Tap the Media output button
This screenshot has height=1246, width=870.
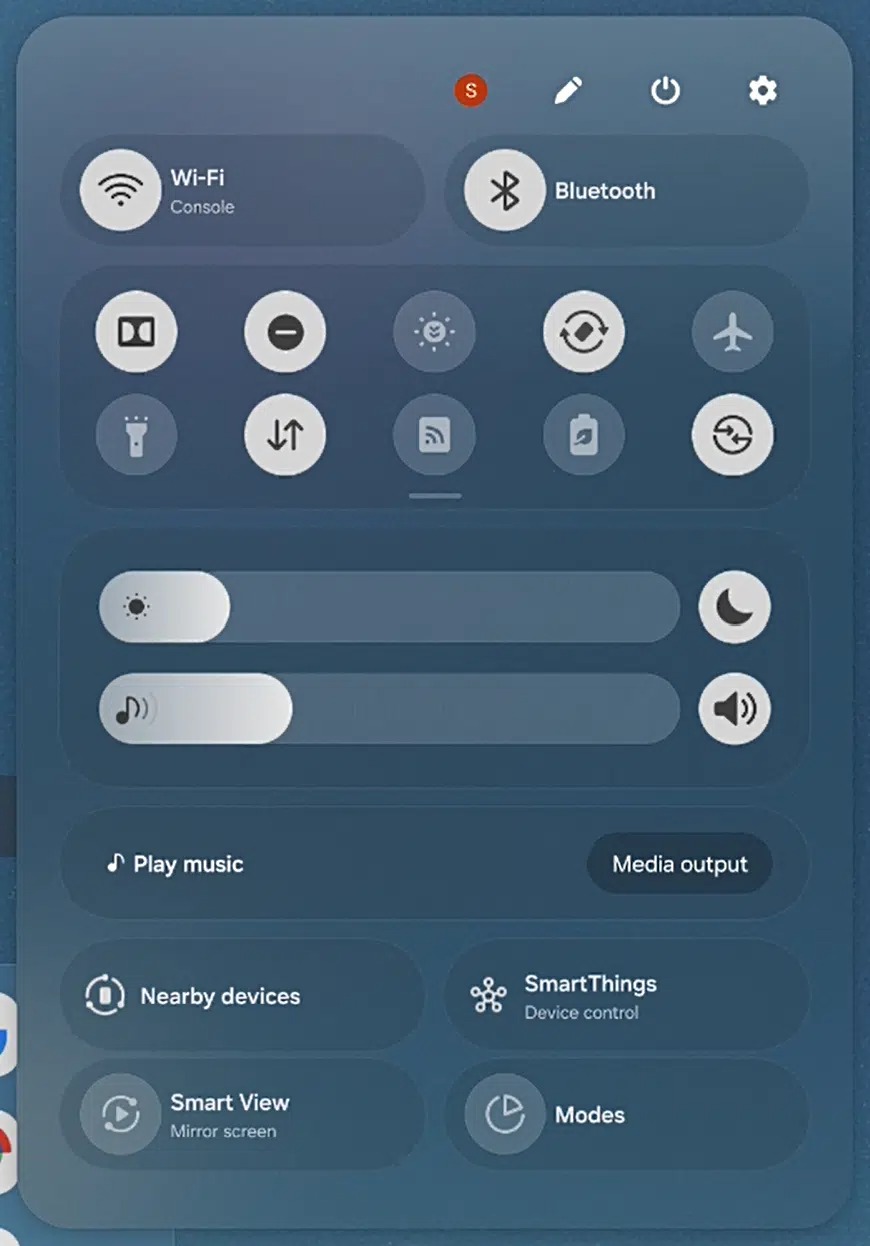[x=679, y=864]
